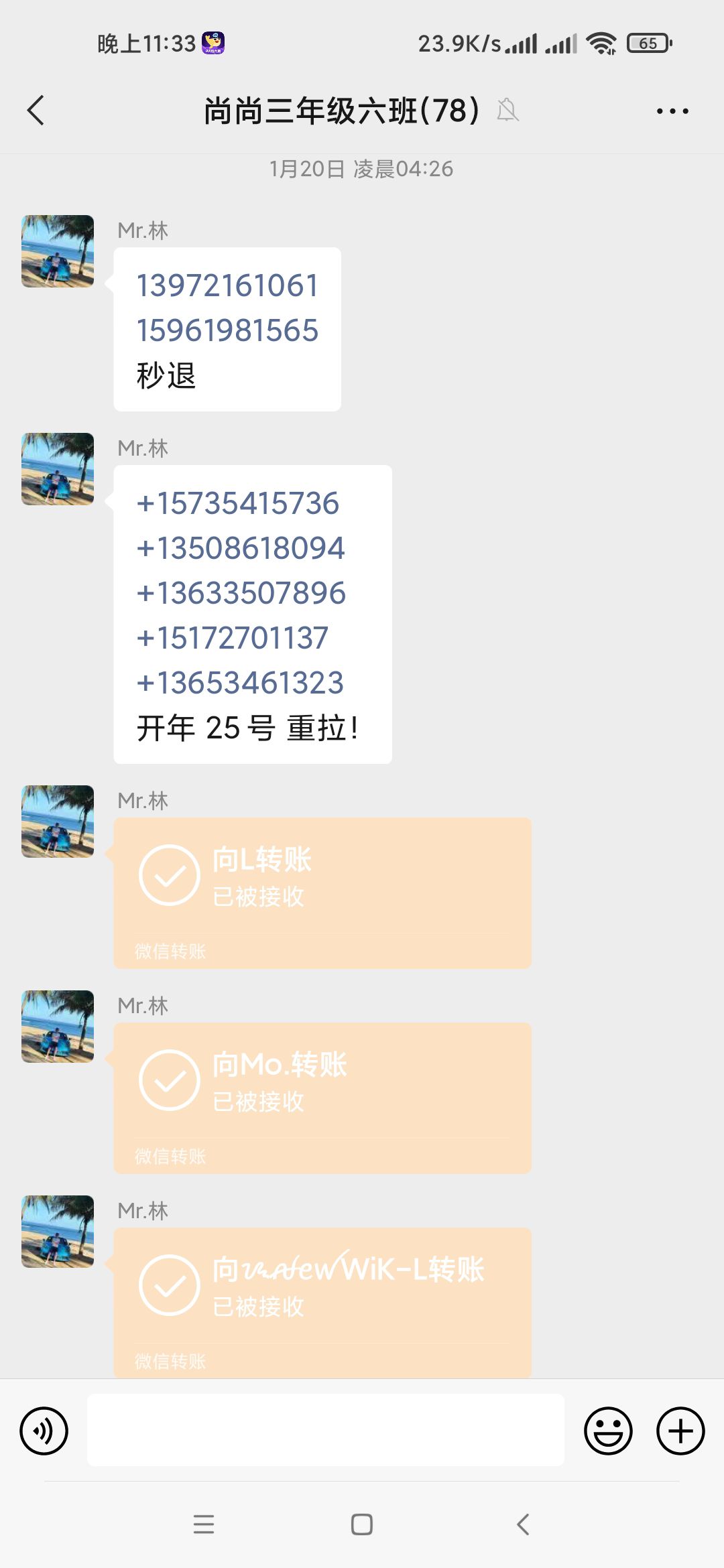
Task: Go back from the group chat
Action: (x=36, y=111)
